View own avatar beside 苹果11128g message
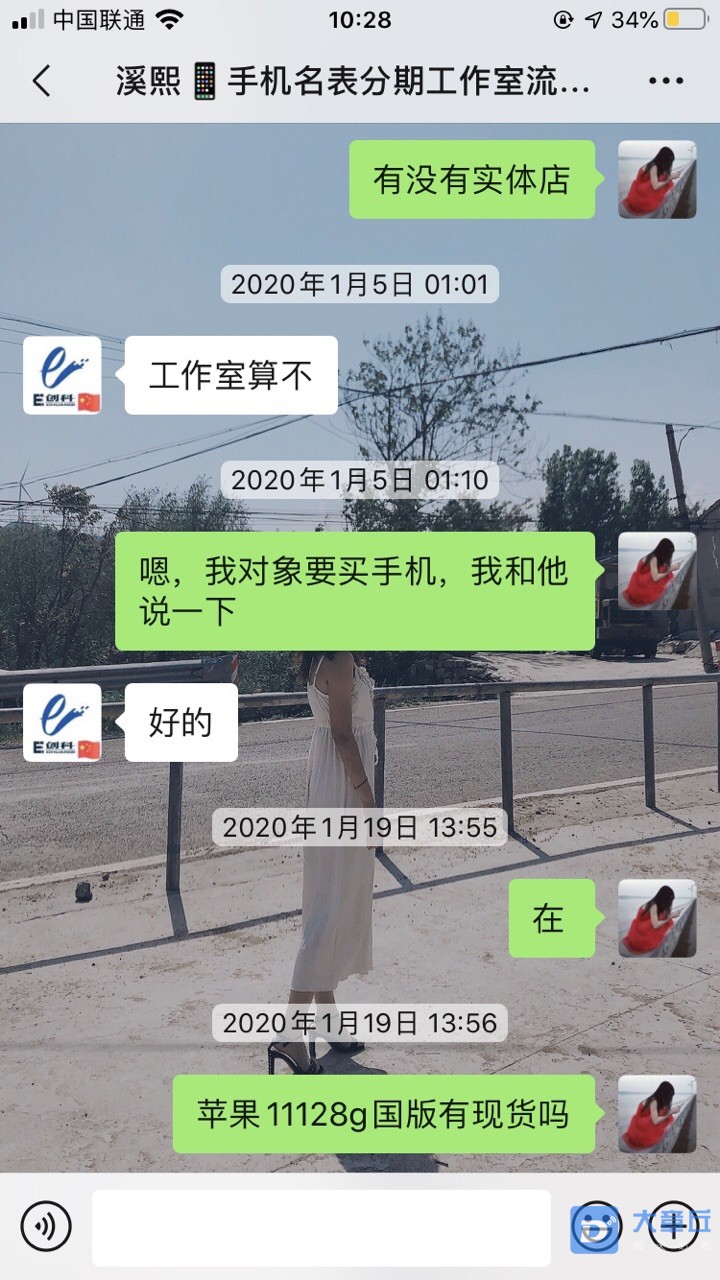 point(657,1113)
